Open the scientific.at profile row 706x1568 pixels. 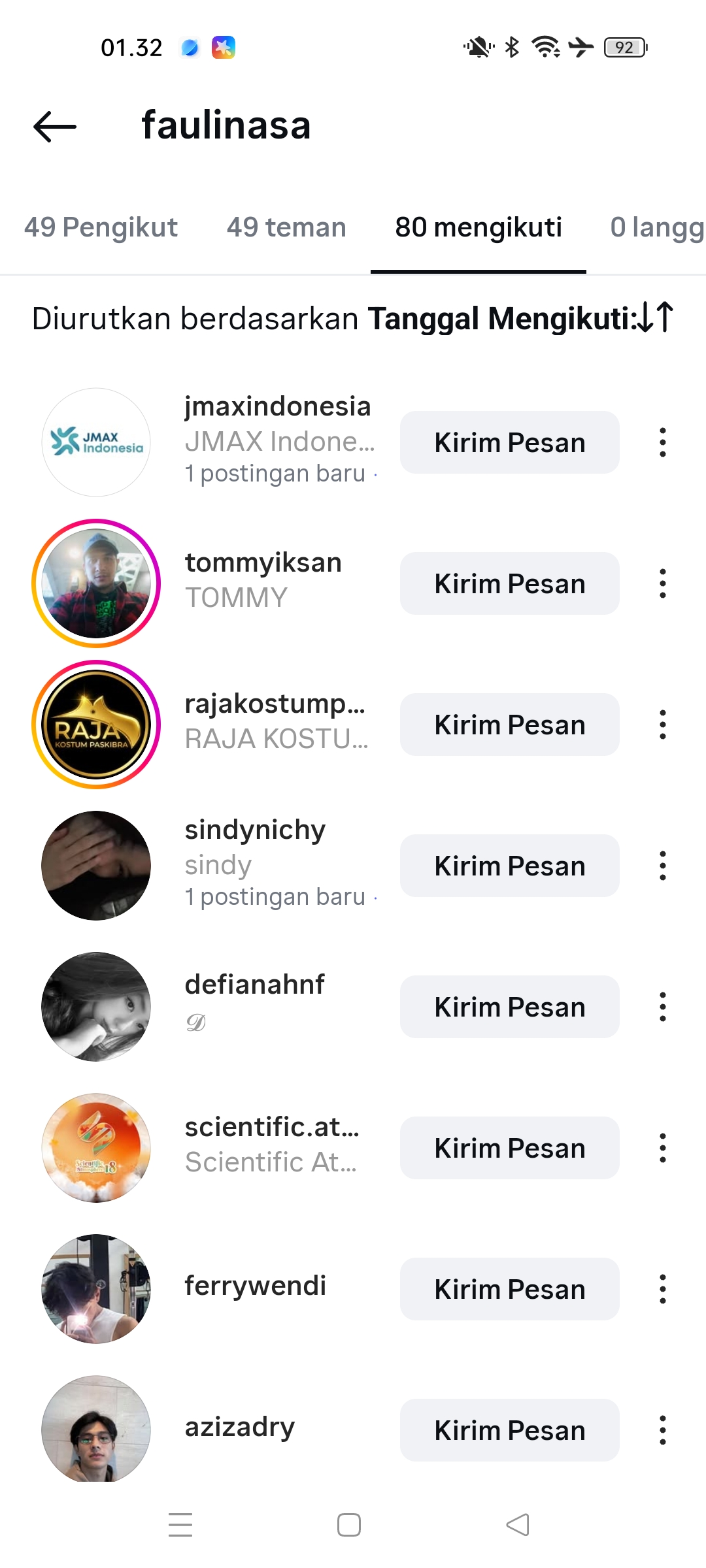pyautogui.click(x=271, y=1143)
